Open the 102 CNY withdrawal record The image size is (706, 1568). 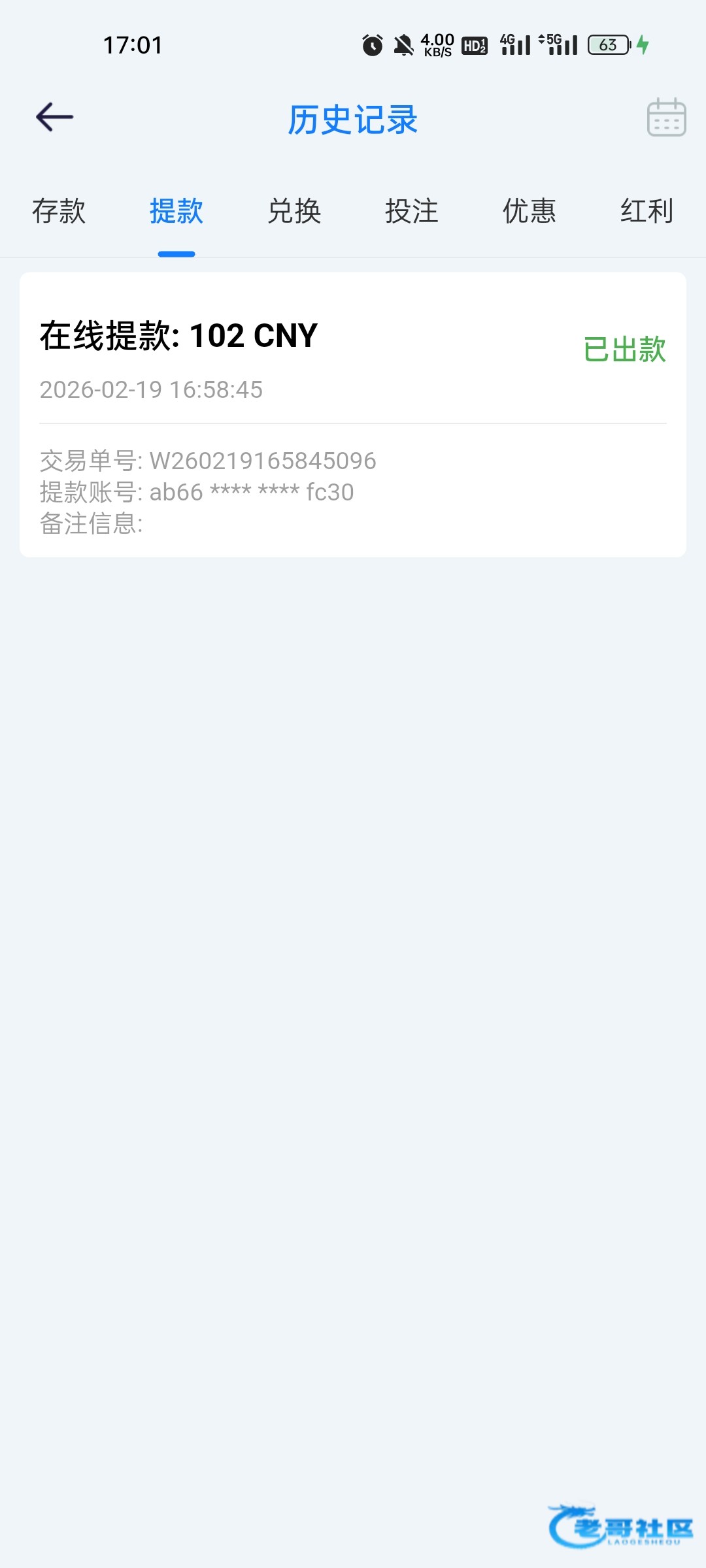pos(353,414)
